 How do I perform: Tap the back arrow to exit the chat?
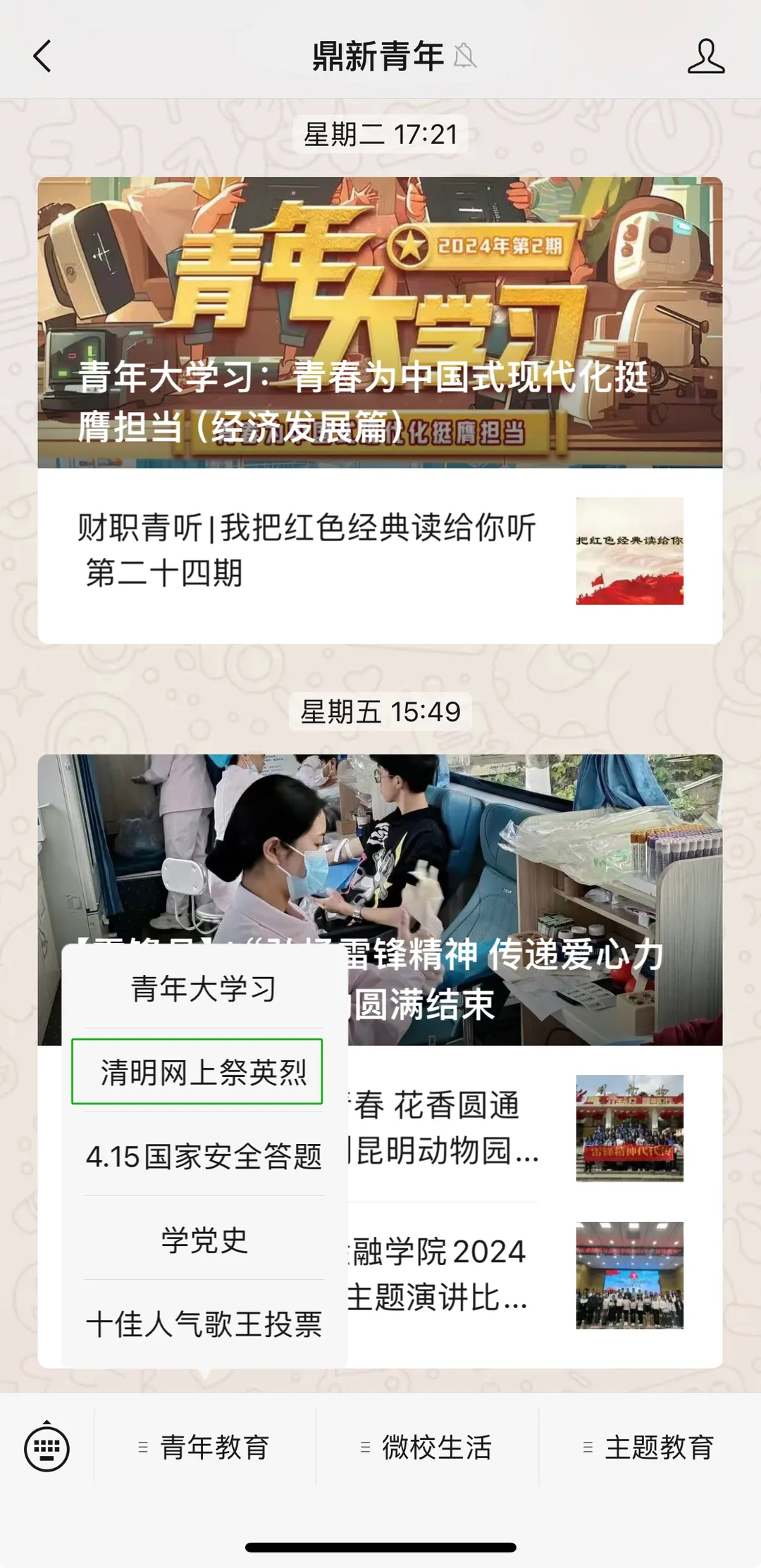pos(42,56)
